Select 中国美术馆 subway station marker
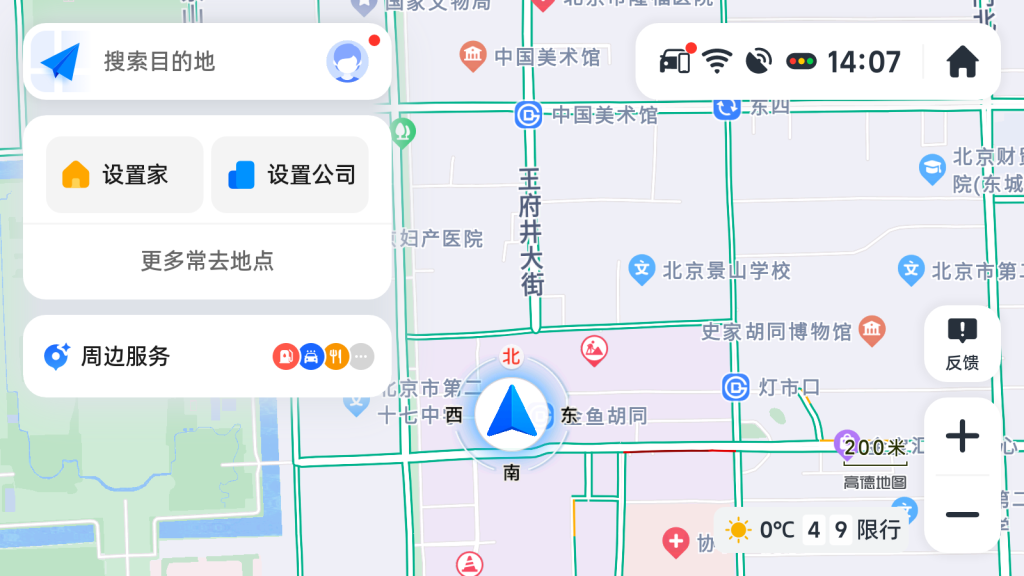This screenshot has width=1024, height=576. point(529,115)
